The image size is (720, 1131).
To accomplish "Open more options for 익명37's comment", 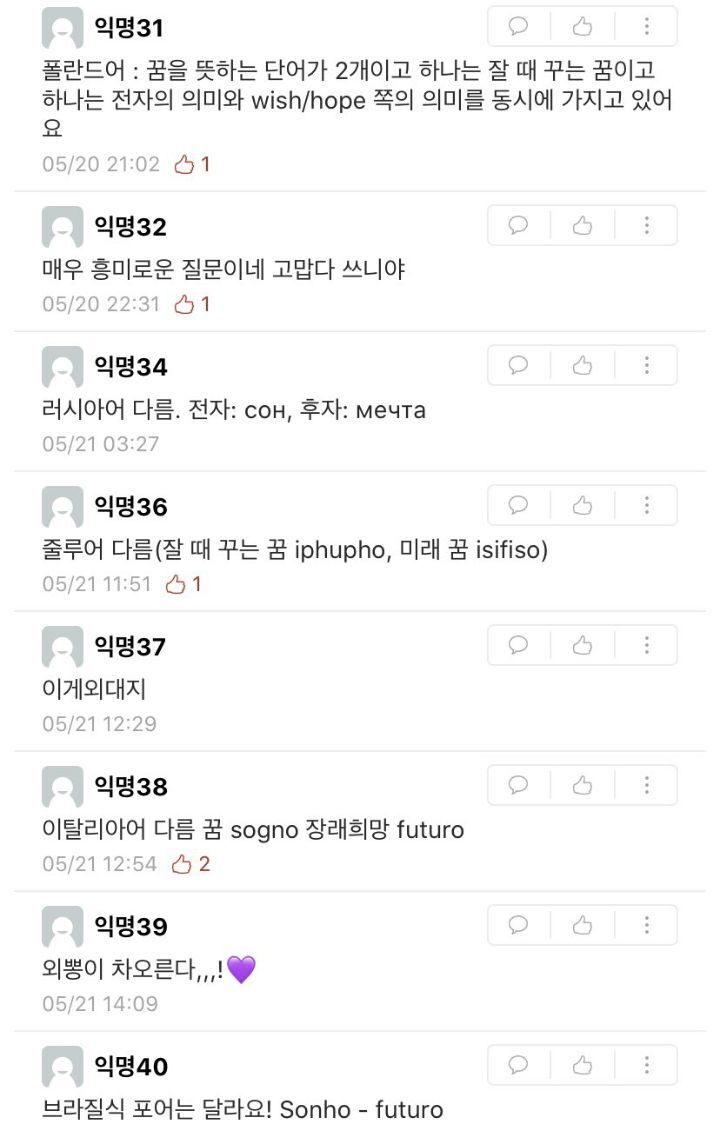I will point(646,646).
